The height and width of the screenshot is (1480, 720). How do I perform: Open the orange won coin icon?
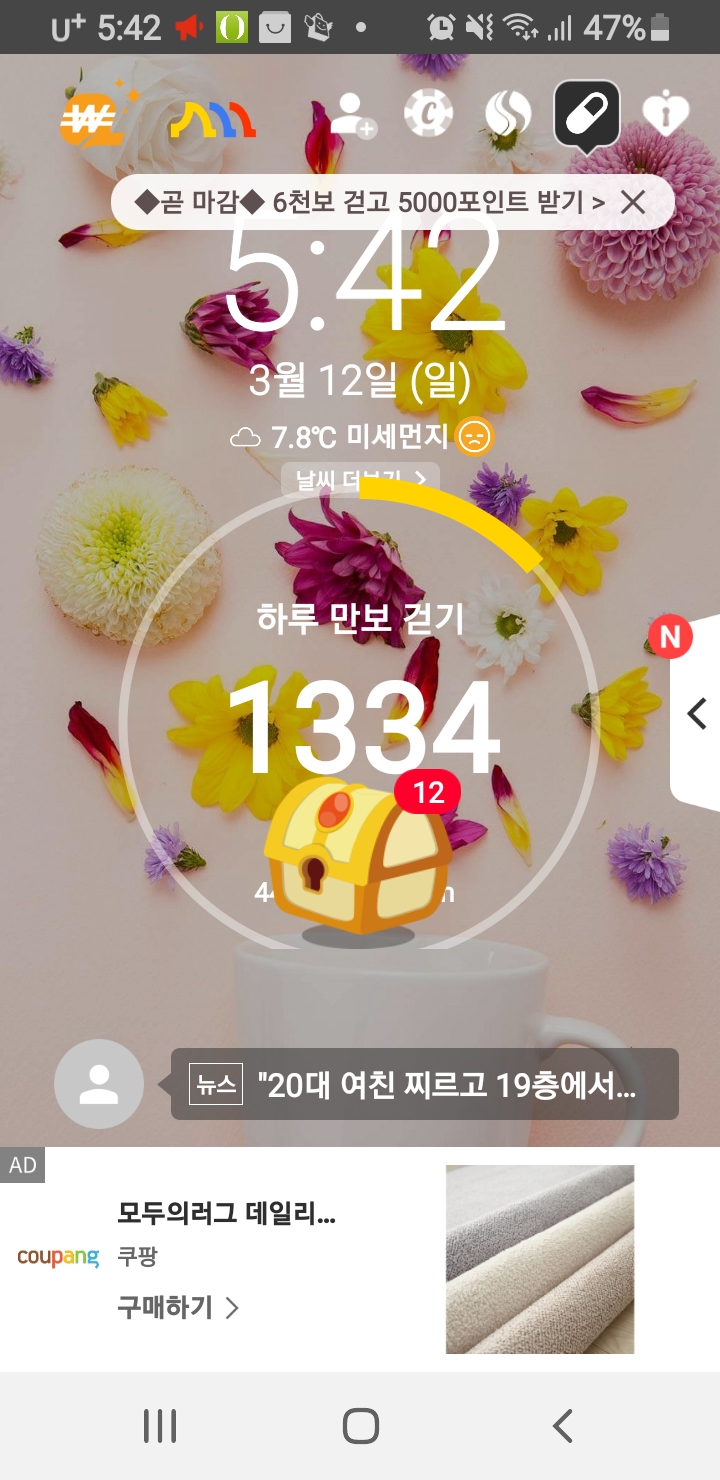pos(91,118)
